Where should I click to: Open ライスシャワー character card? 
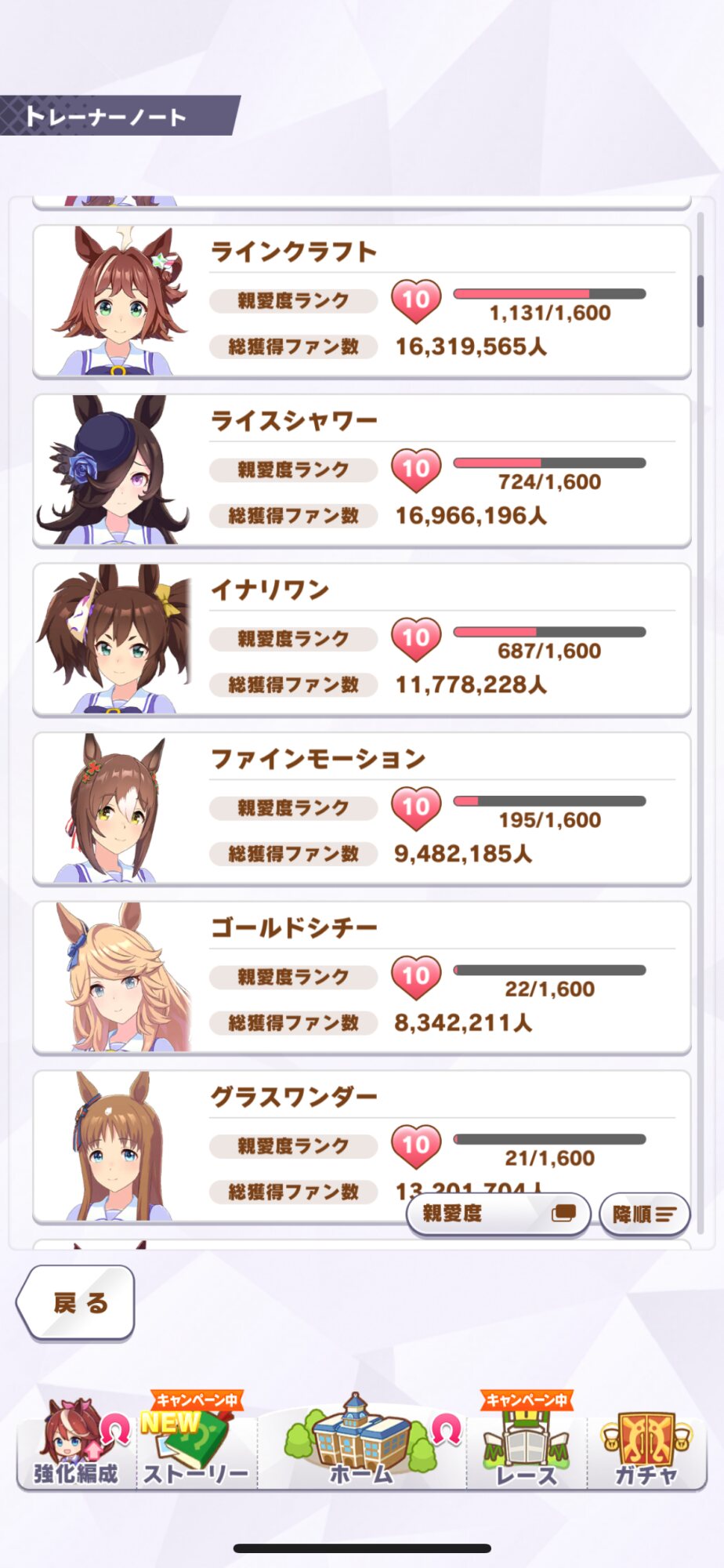coord(361,470)
